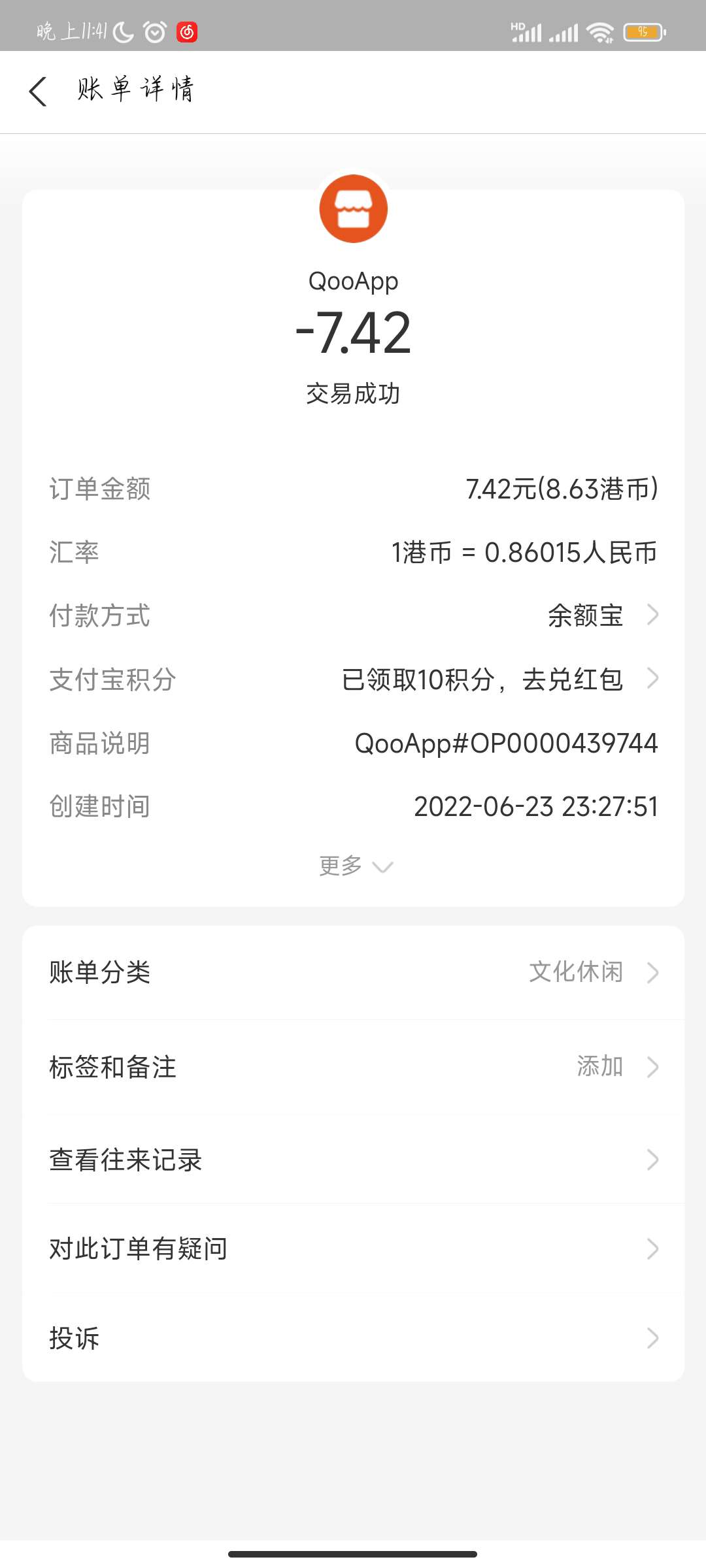706x1568 pixels.
Task: Open 查看往来记录
Action: tap(353, 1160)
